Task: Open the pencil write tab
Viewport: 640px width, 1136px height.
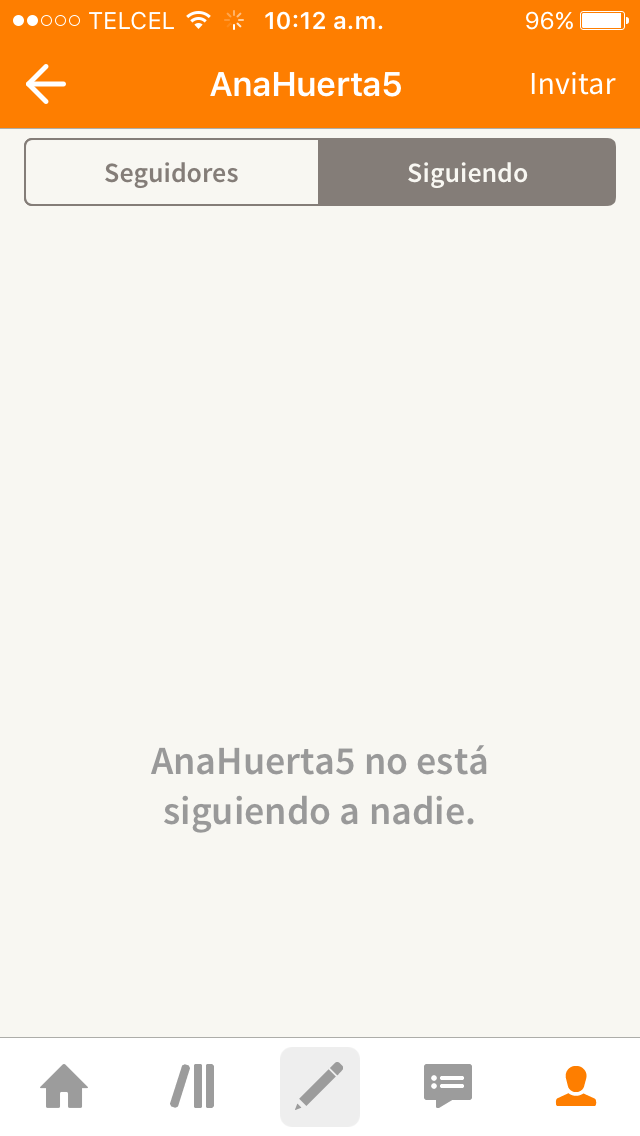Action: 320,1086
